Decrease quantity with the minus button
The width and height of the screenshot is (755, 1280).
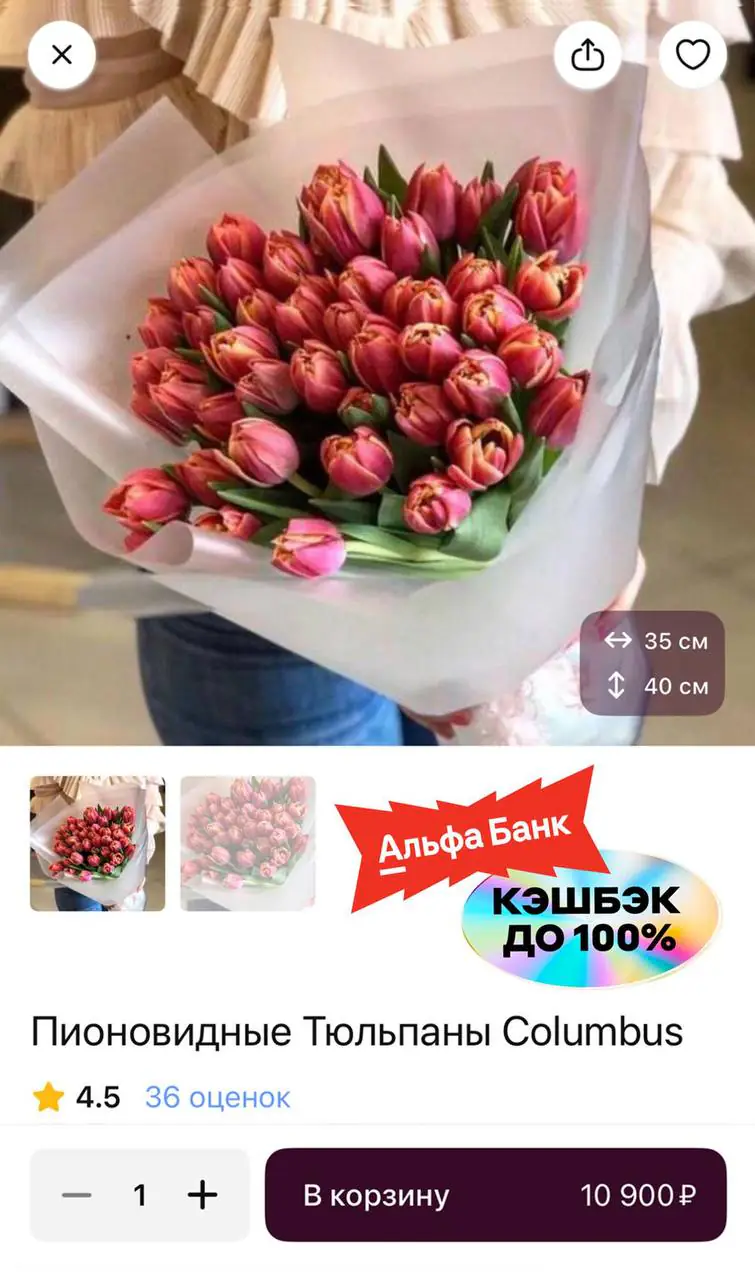(x=77, y=1195)
